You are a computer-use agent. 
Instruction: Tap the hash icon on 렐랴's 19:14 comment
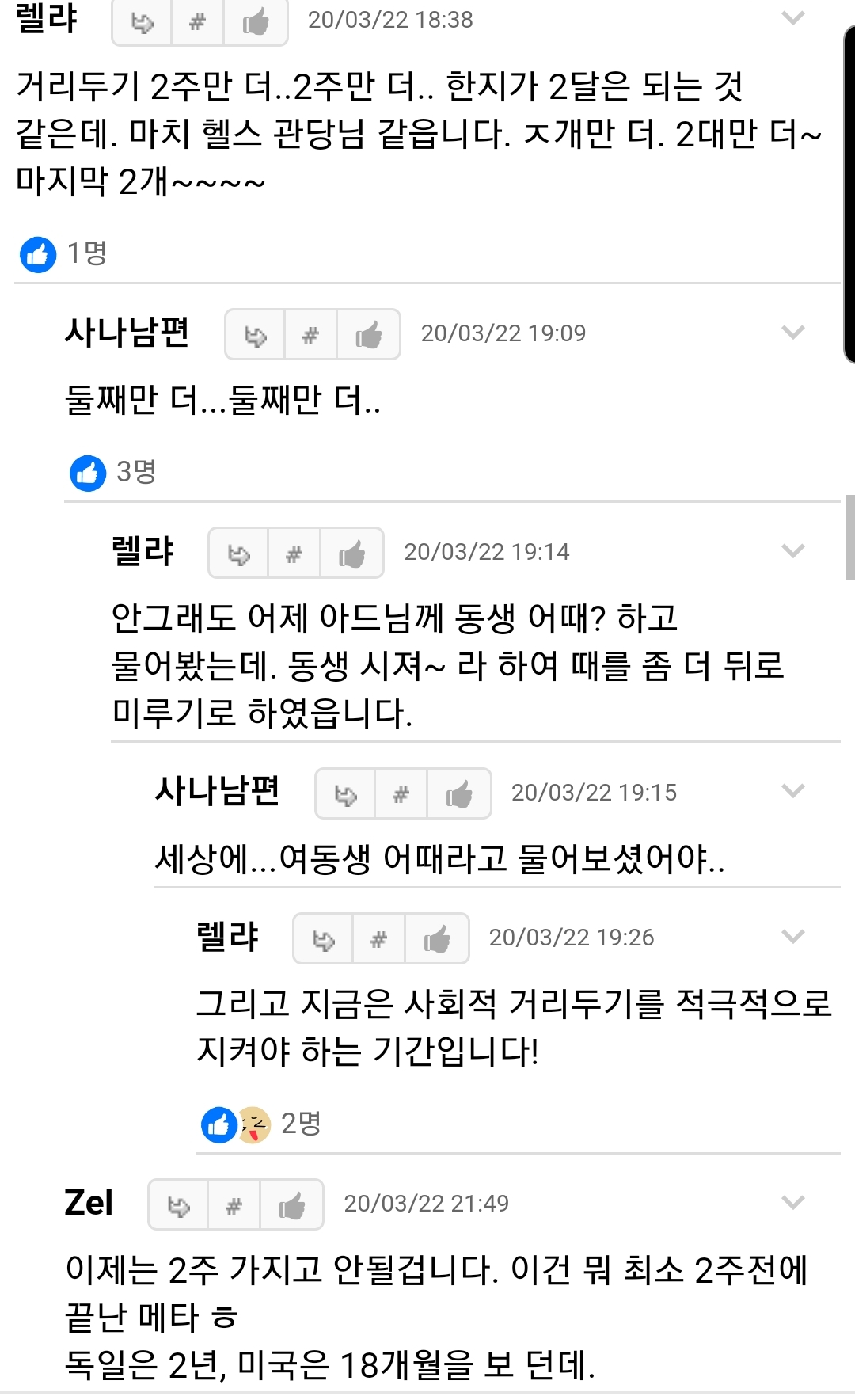[294, 554]
